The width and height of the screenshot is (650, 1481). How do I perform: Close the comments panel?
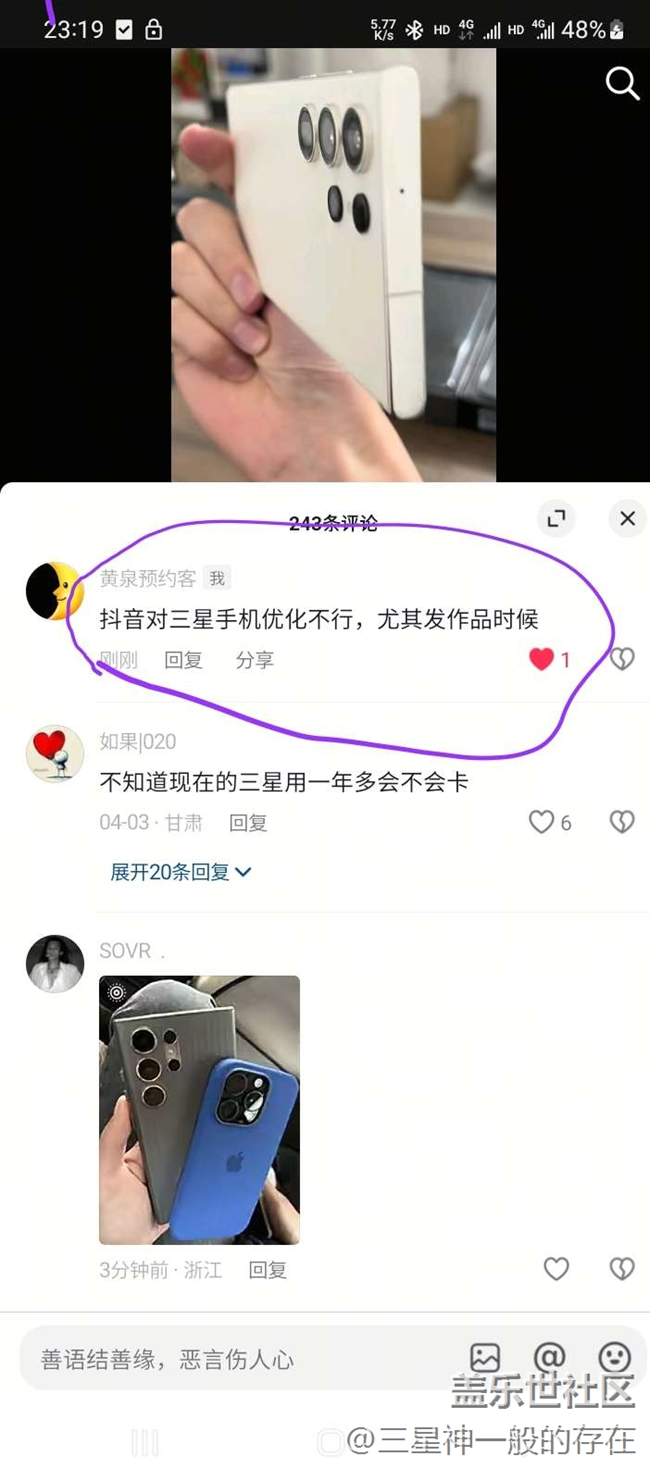[627, 518]
